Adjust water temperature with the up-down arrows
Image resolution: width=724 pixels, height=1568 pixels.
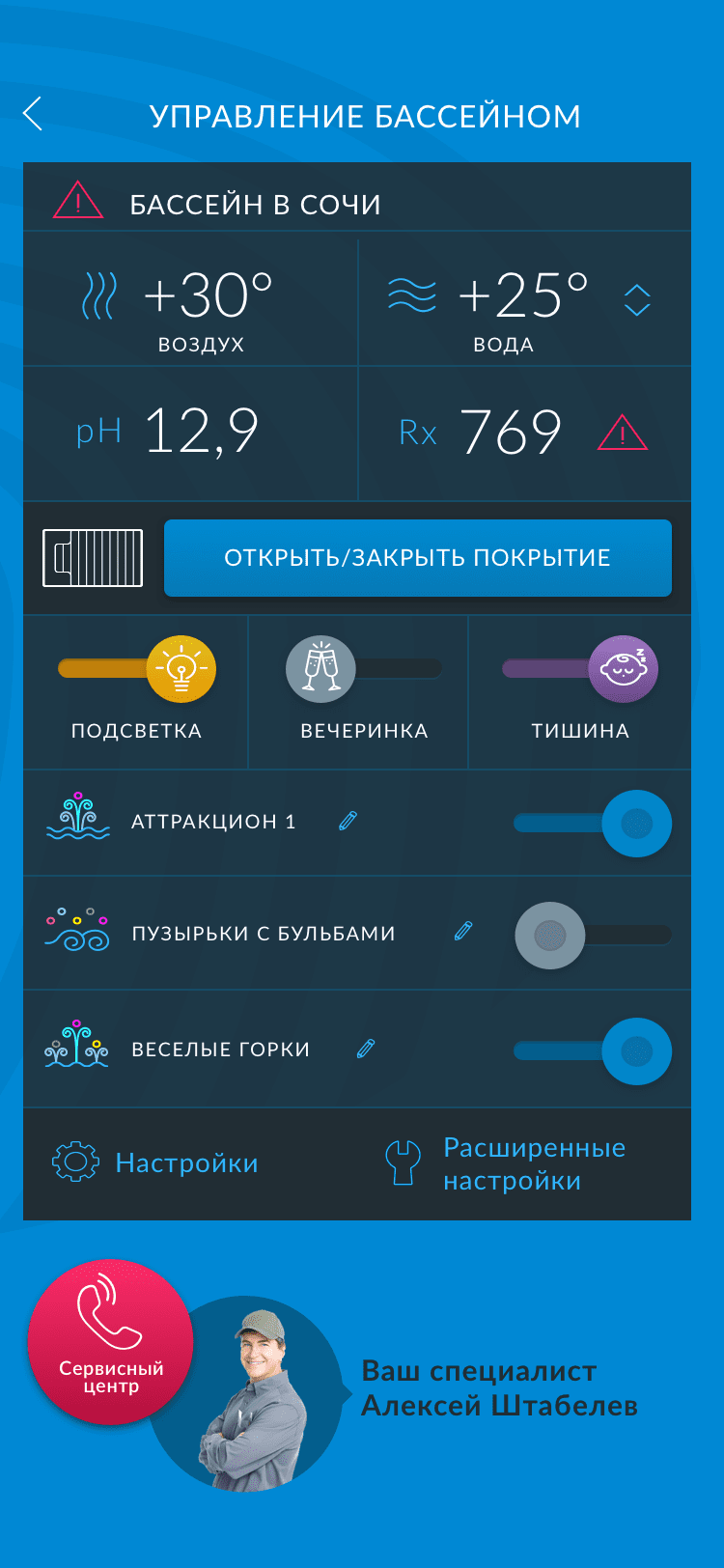pyautogui.click(x=637, y=300)
